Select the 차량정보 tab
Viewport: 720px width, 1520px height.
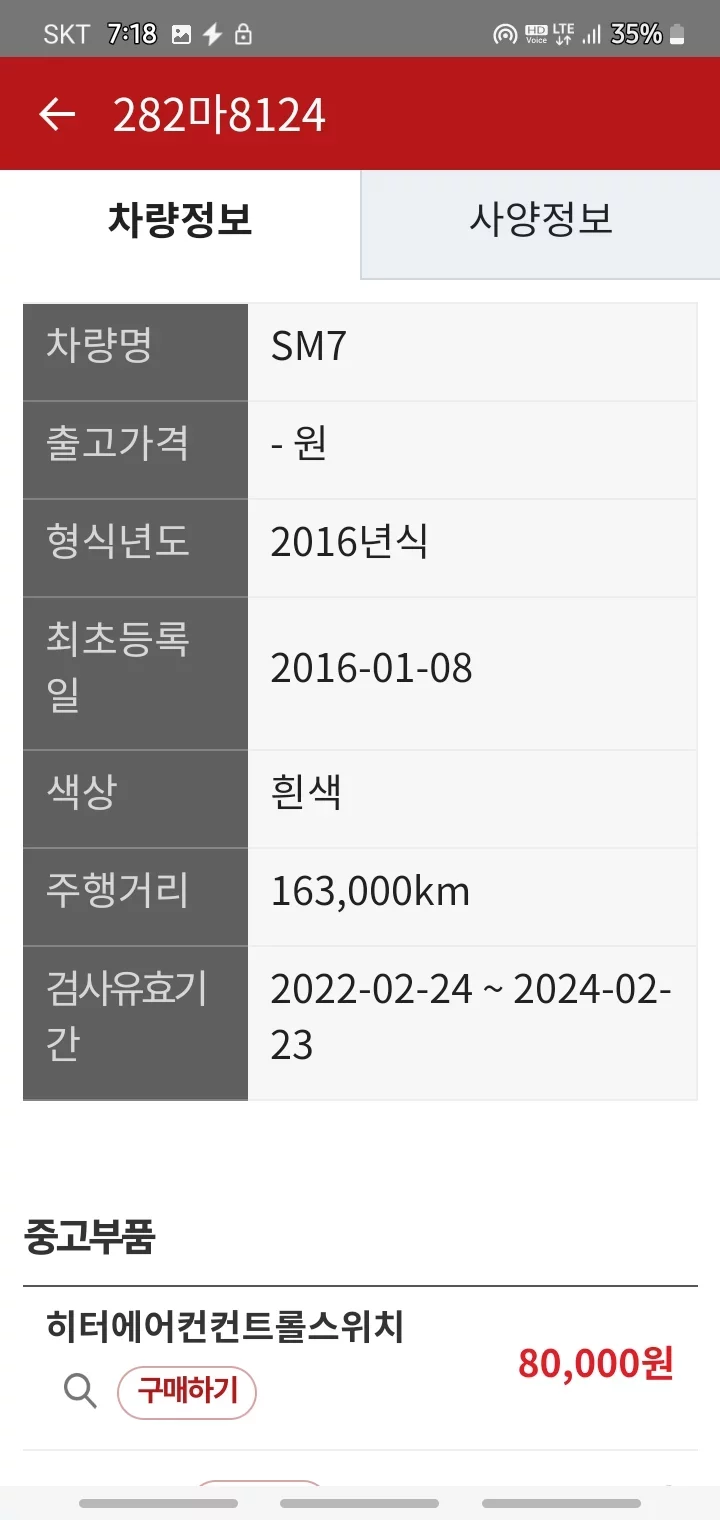point(180,220)
